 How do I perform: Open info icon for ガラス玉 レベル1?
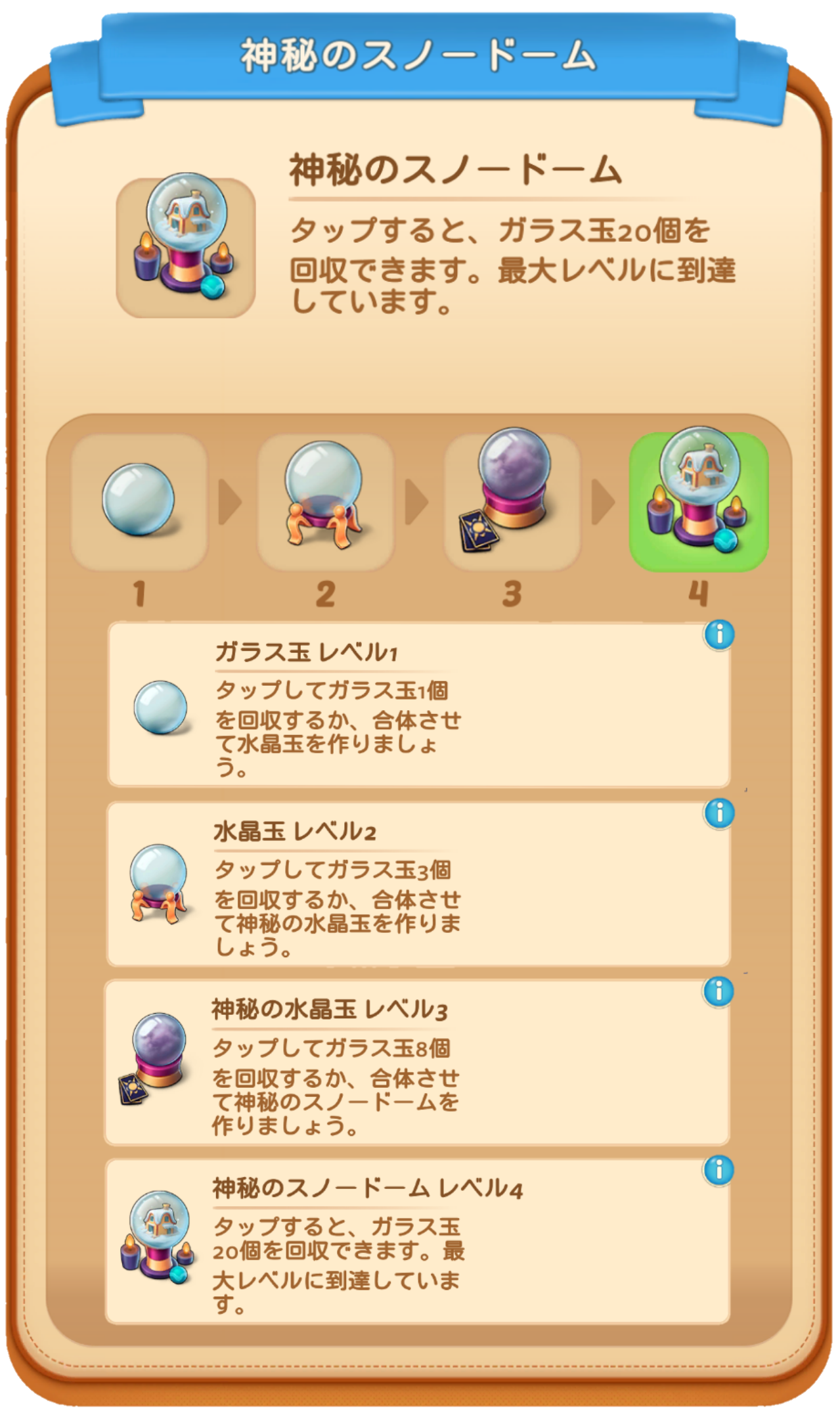point(719,635)
